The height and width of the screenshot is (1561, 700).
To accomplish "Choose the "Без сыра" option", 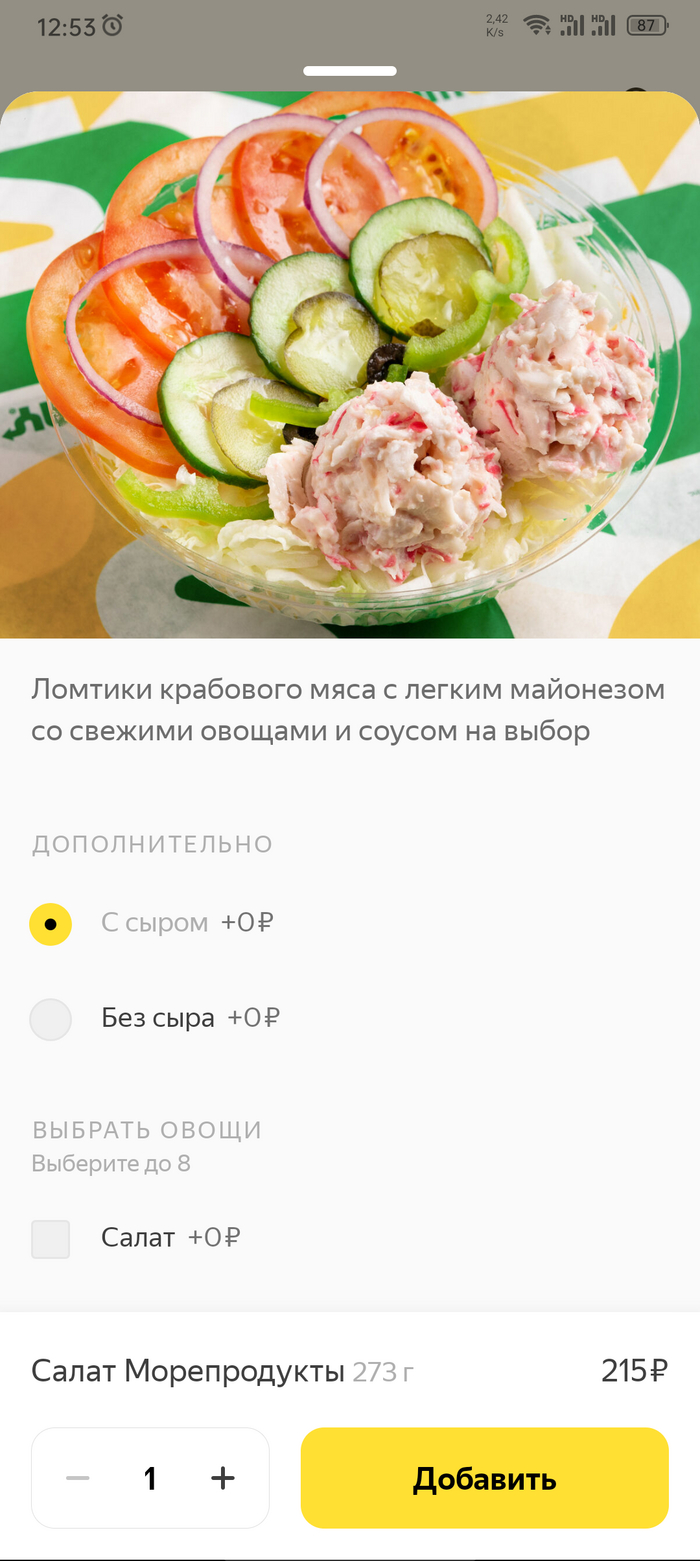I will (51, 1019).
